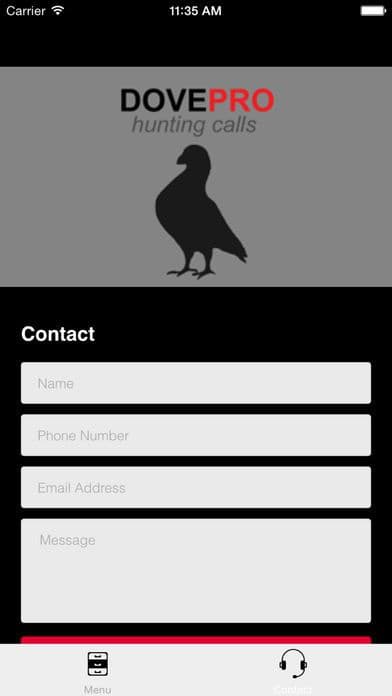392x696 pixels.
Task: Open the Contact tab with headset icon
Action: (293, 670)
